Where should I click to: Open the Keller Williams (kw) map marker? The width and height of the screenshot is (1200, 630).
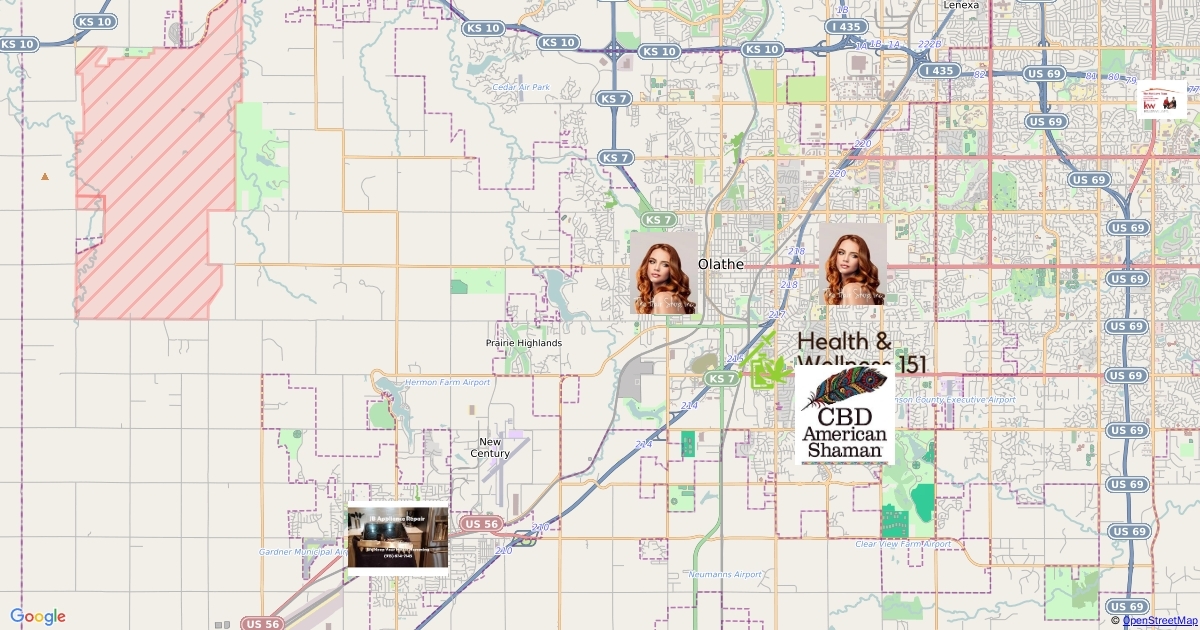[x=1162, y=101]
